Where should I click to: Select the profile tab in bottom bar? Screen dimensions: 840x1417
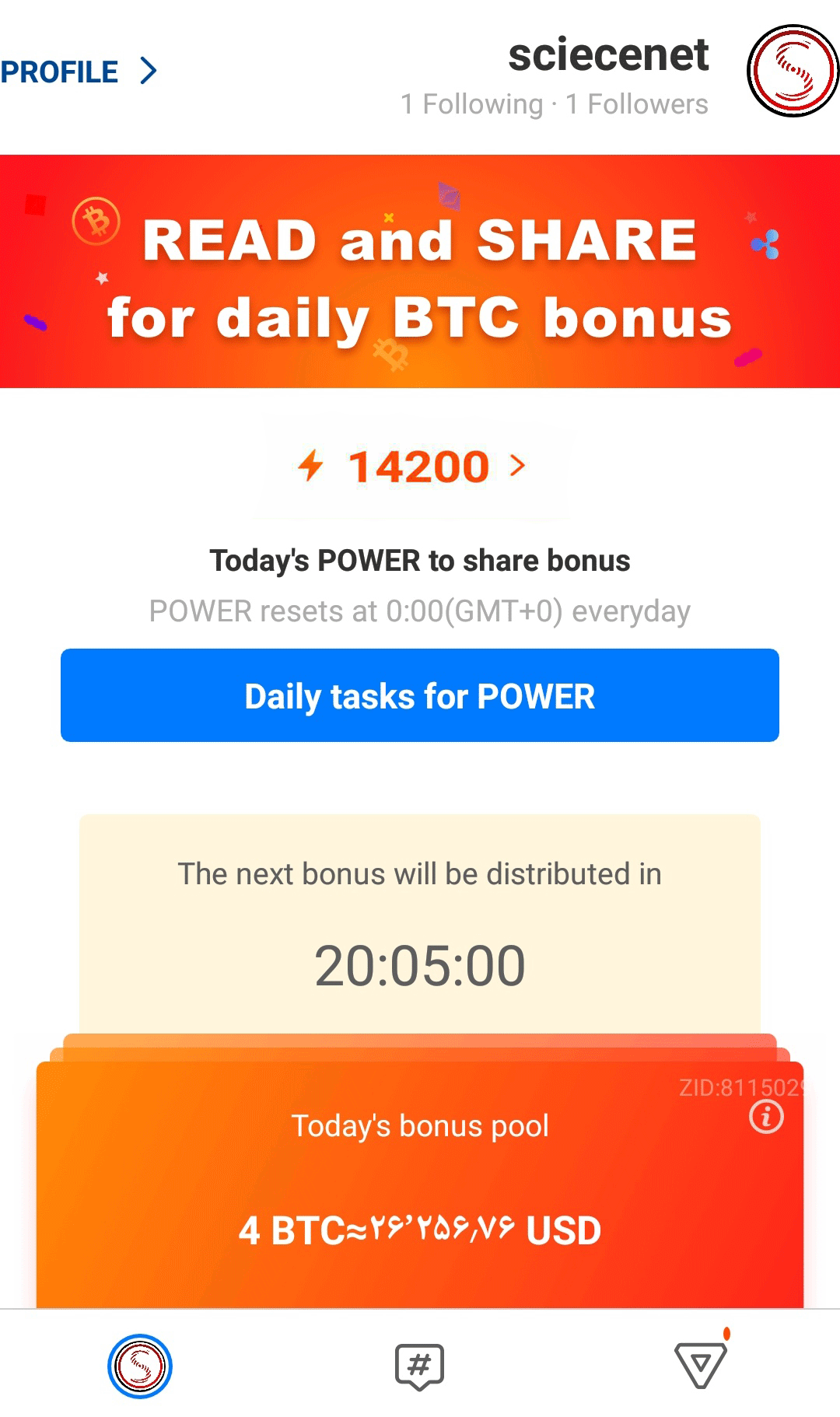(x=140, y=1366)
